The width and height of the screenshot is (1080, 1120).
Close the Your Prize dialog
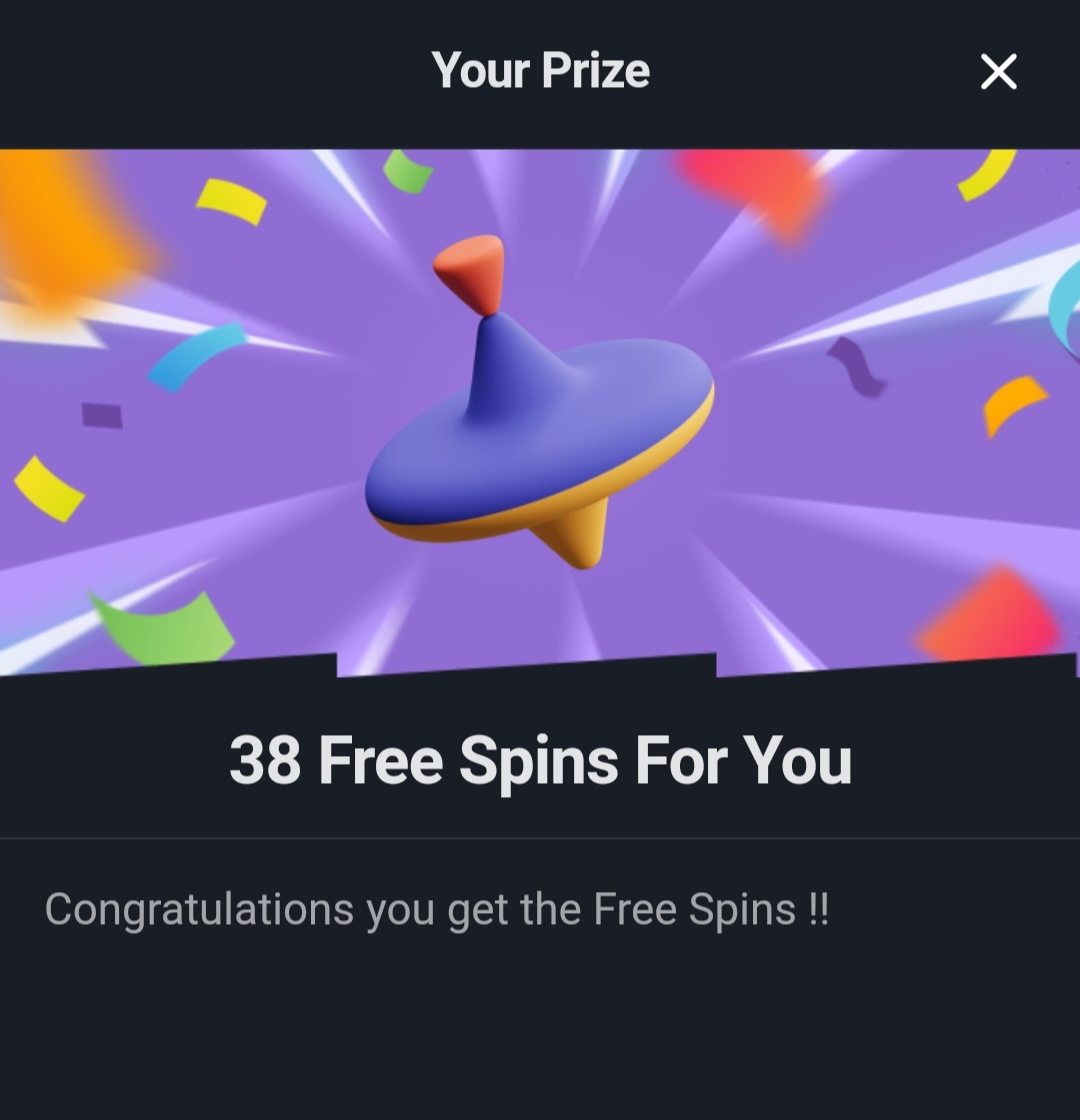(x=998, y=72)
